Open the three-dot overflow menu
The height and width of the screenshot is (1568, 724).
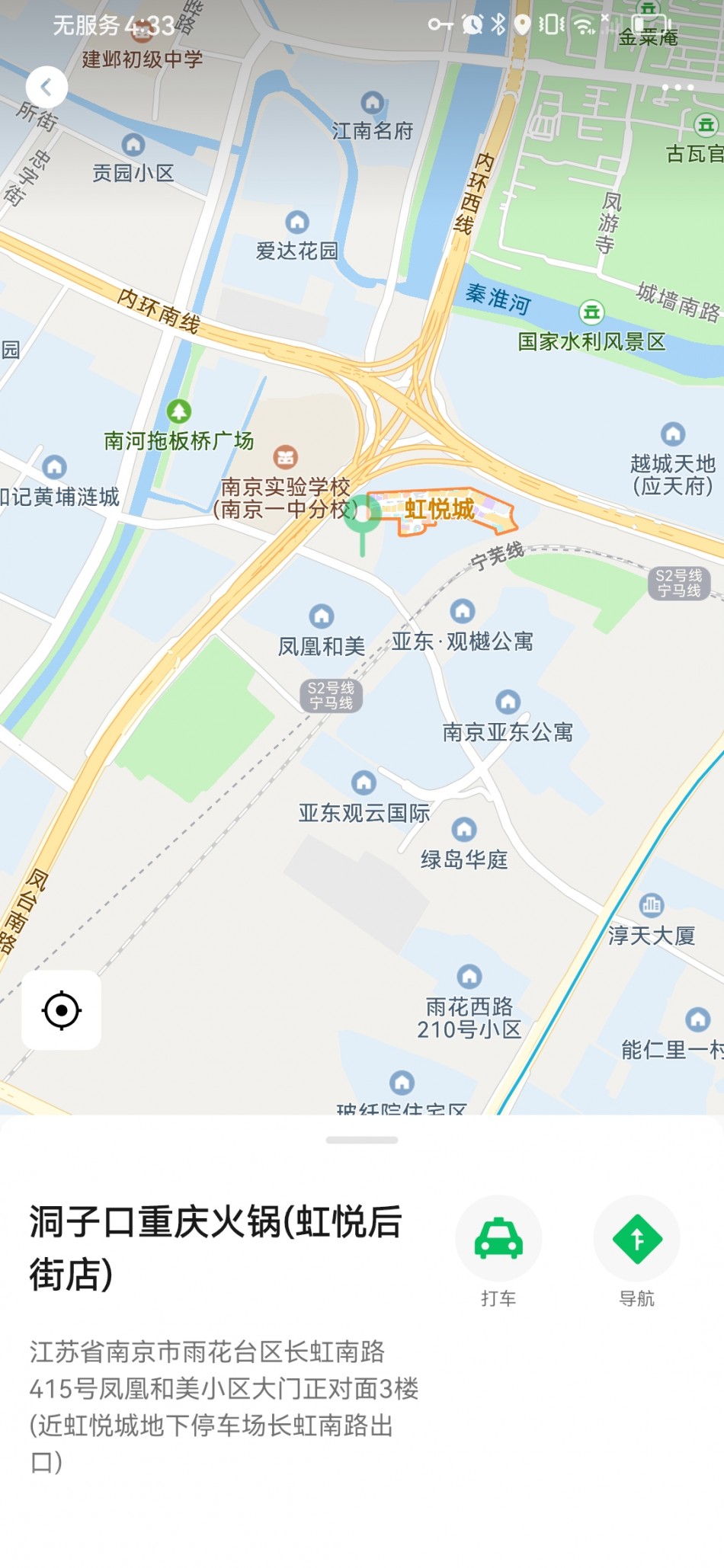pos(678,88)
